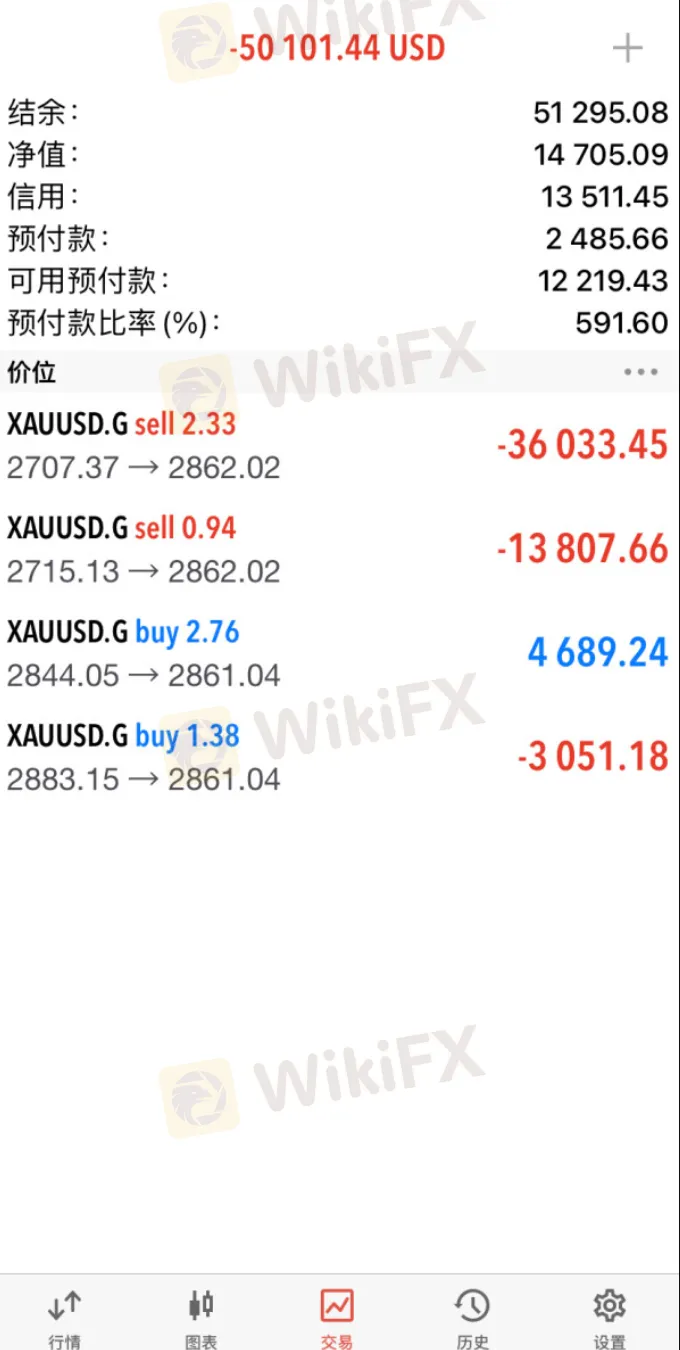View the XAUUSD.G buy 2.76 position
The height and width of the screenshot is (1350, 680).
click(x=340, y=653)
